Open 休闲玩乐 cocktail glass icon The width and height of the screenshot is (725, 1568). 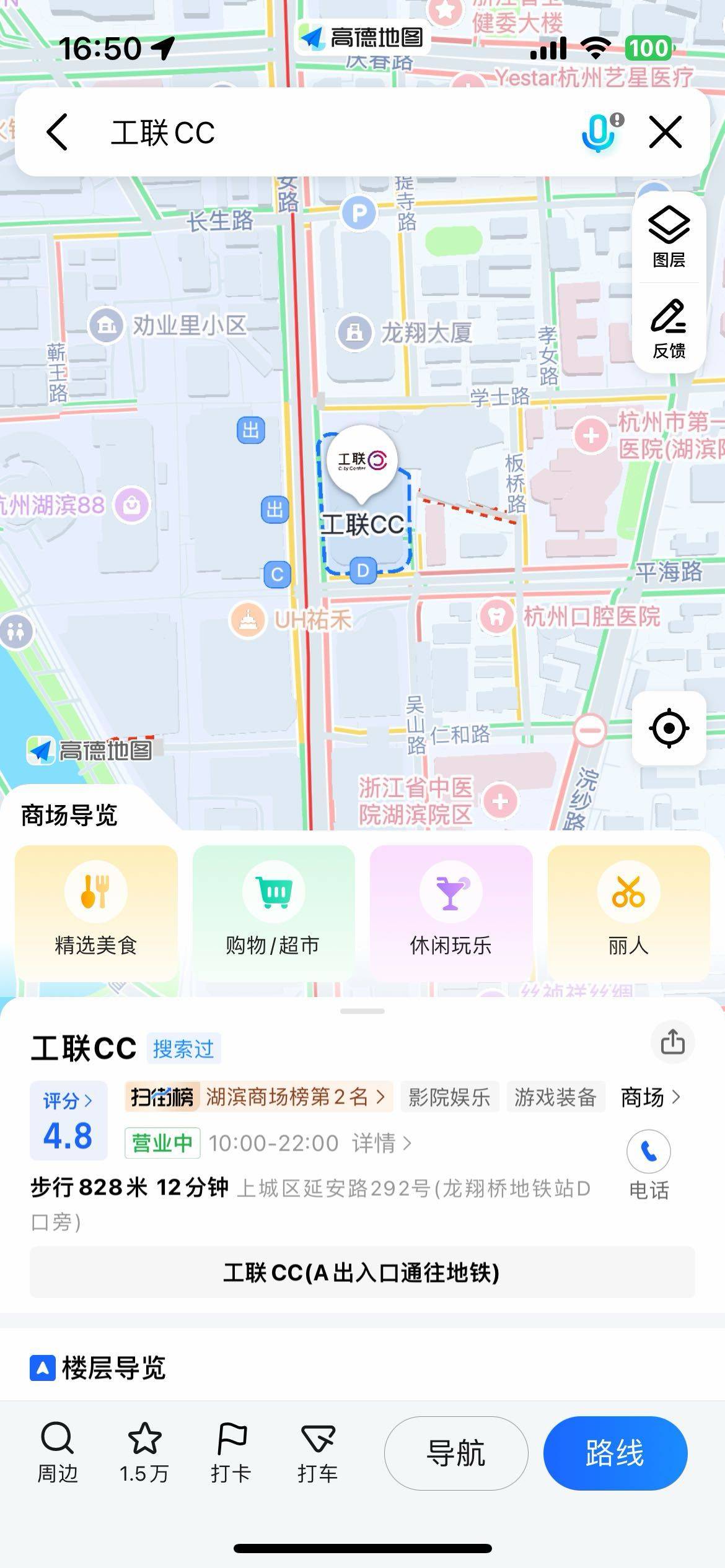pyautogui.click(x=450, y=892)
